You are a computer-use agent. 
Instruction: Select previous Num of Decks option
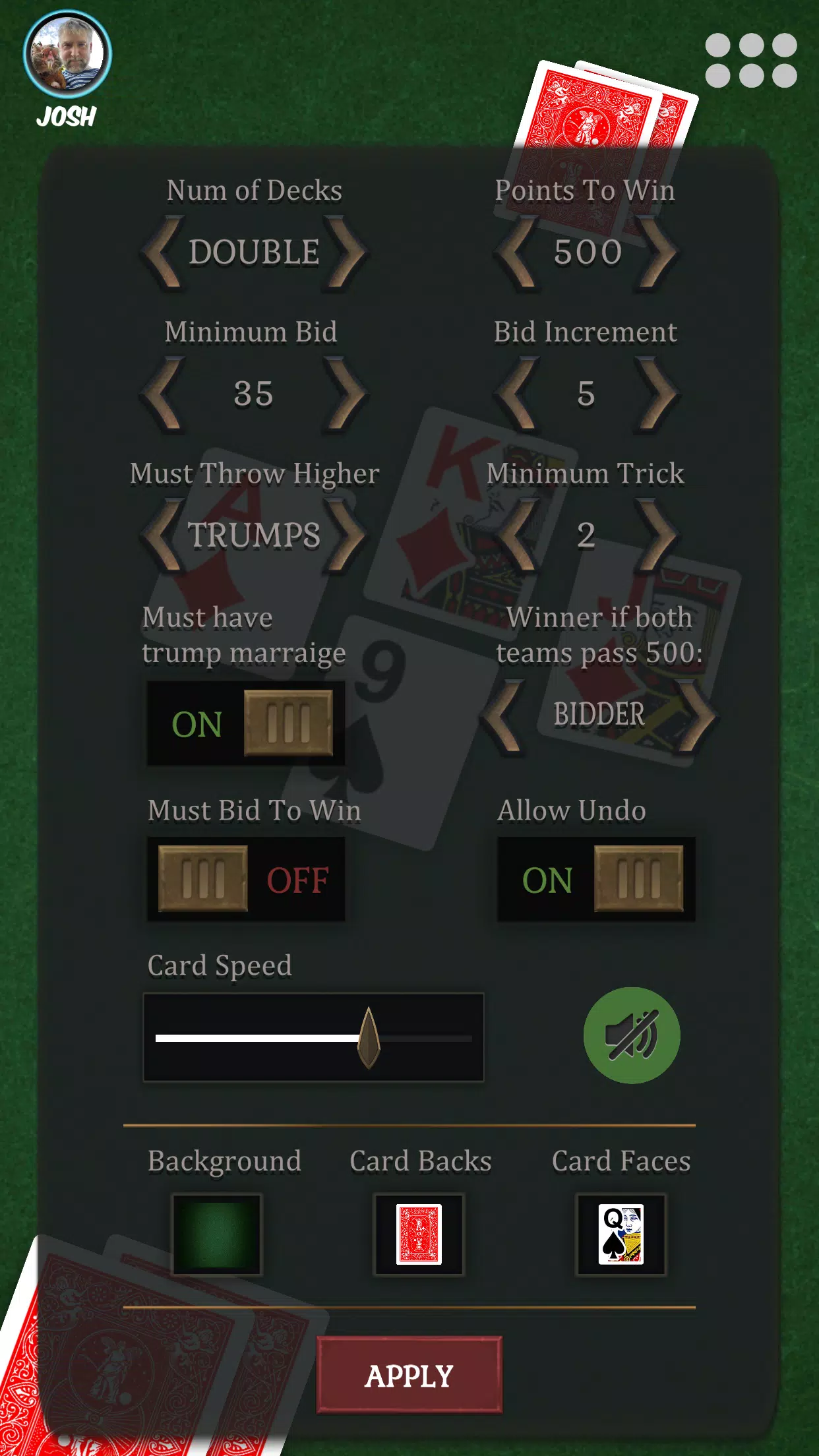coord(162,253)
